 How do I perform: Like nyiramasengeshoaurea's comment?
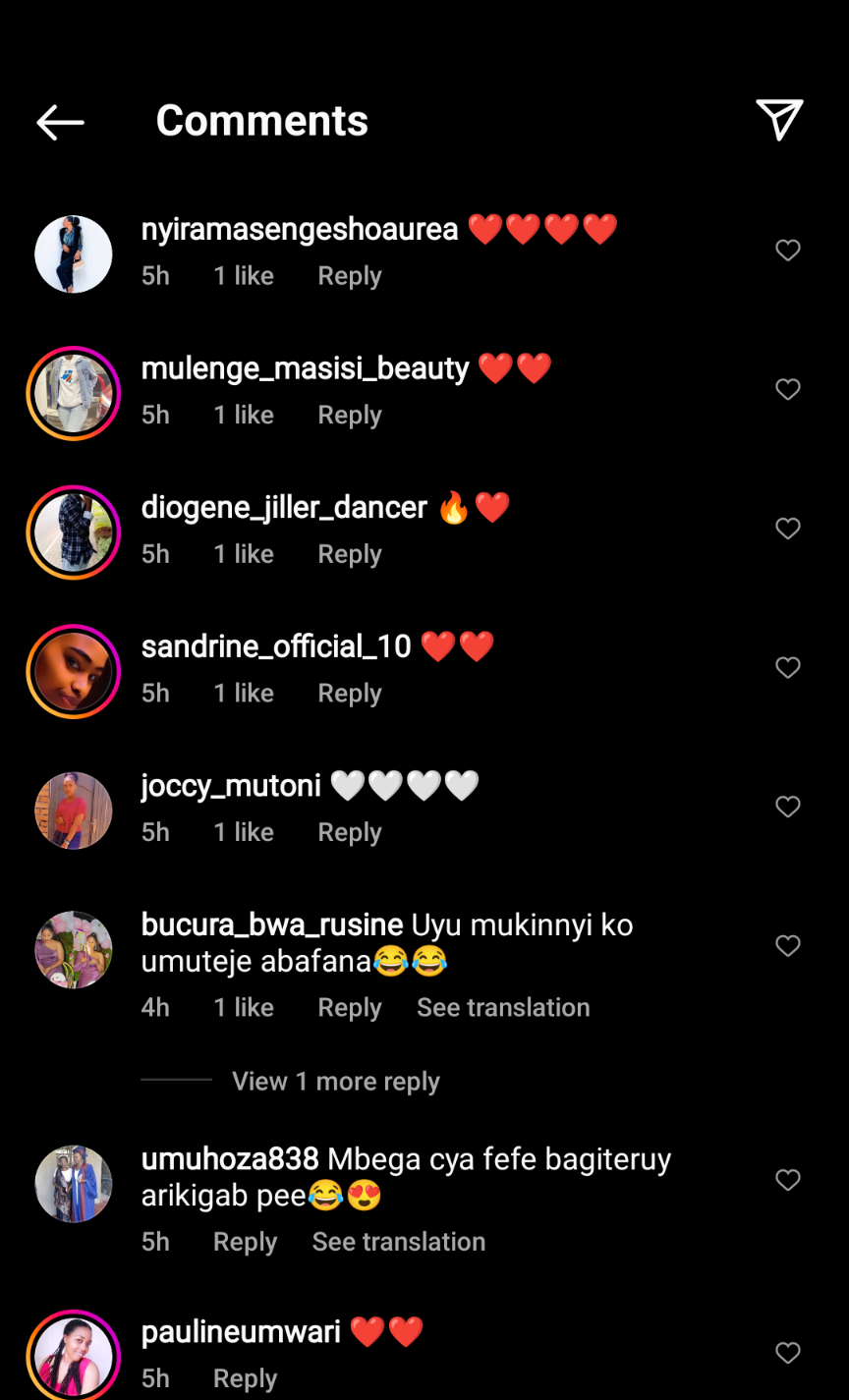point(788,251)
